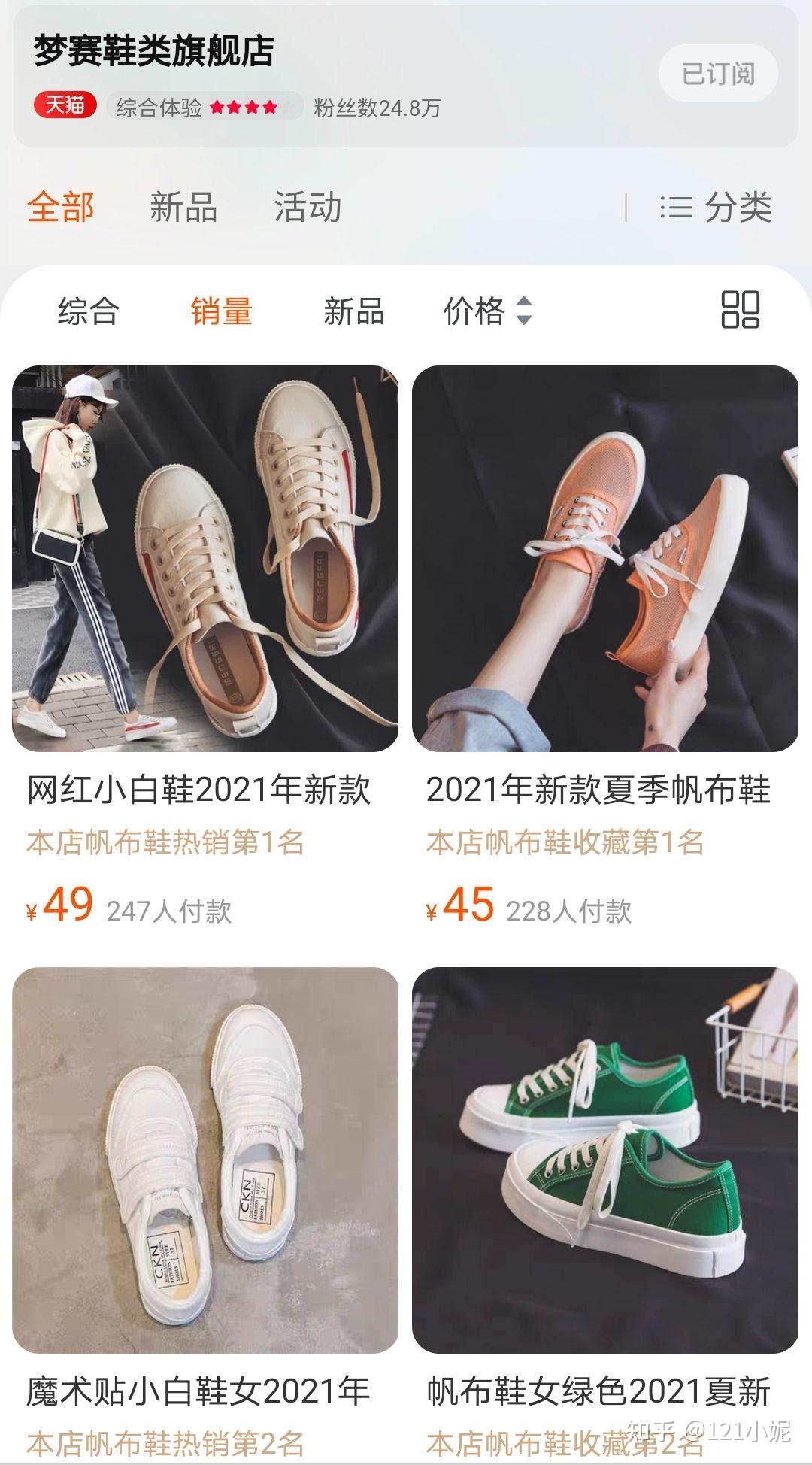Sort products by 销量
Image resolution: width=812 pixels, height=1465 pixels.
pos(221,311)
